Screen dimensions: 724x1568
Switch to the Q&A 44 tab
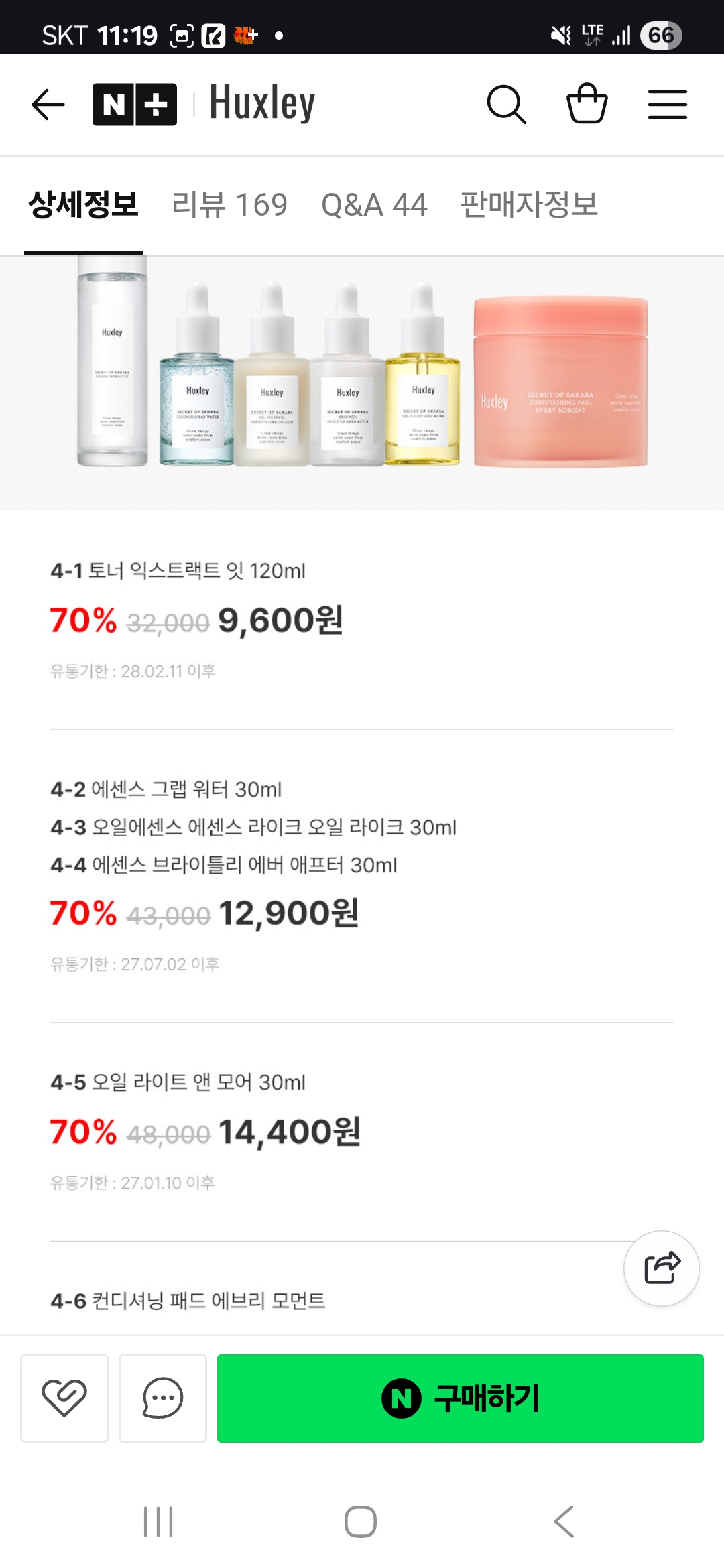coord(374,205)
